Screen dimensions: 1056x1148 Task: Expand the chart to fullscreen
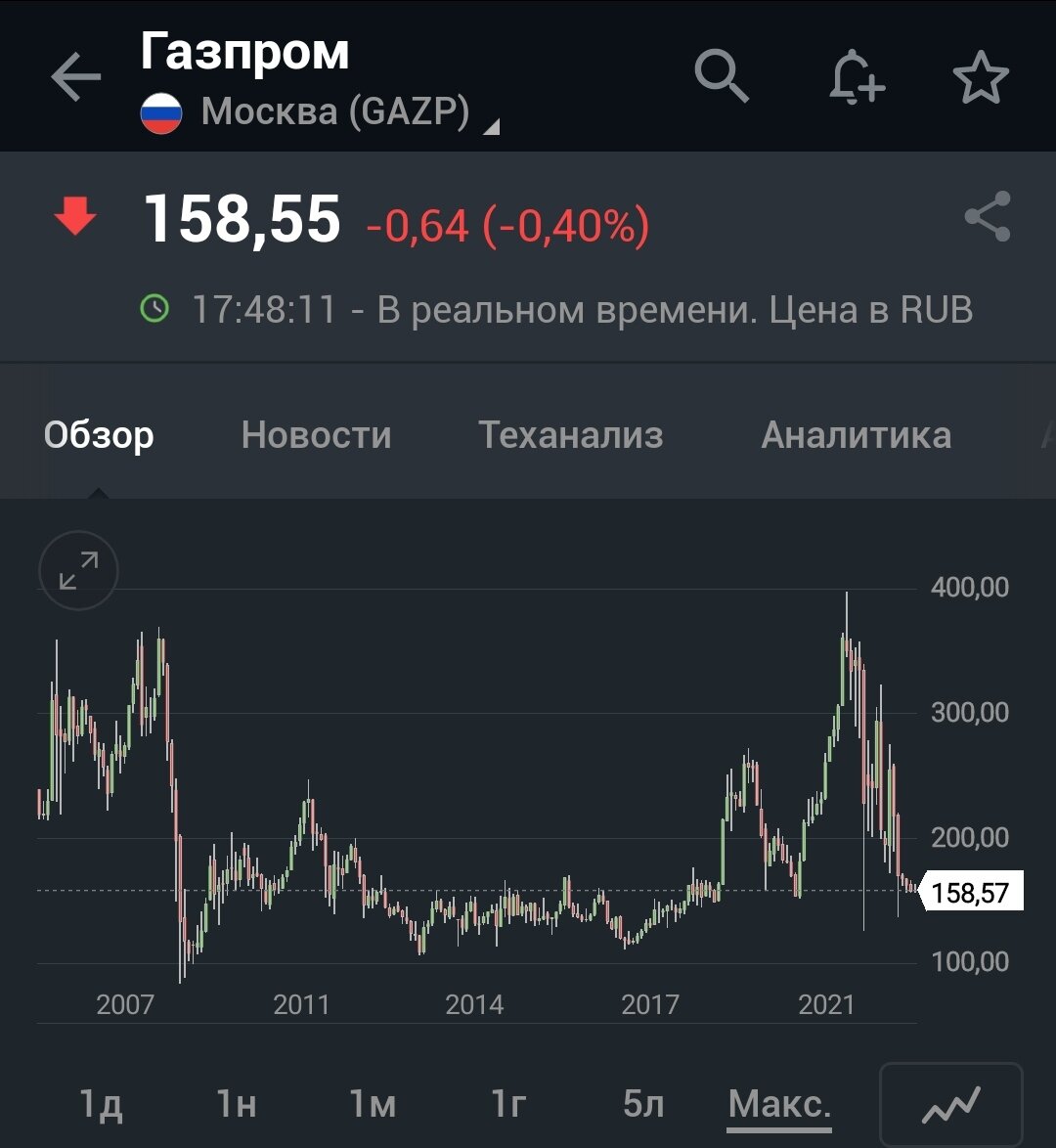[x=78, y=571]
